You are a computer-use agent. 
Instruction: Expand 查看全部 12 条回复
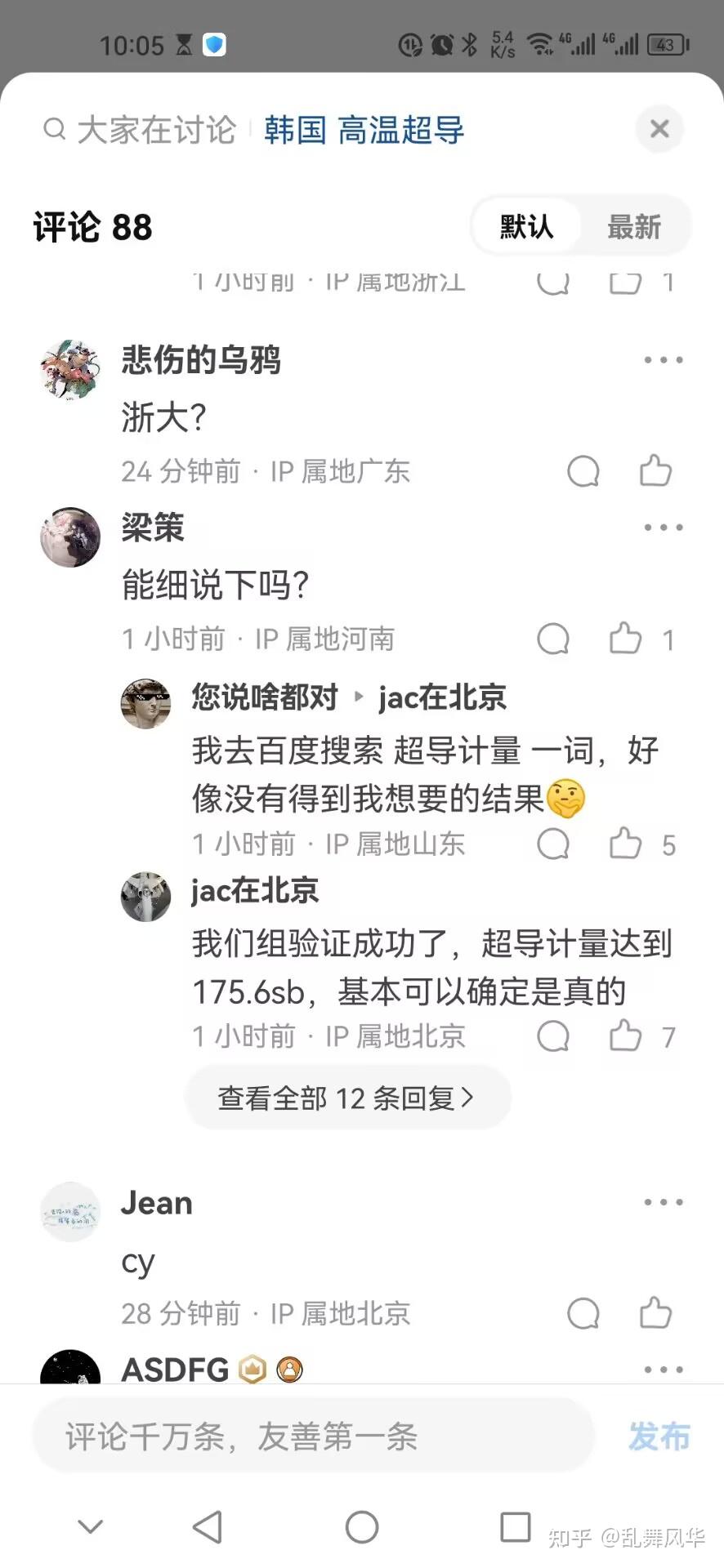pos(346,1098)
